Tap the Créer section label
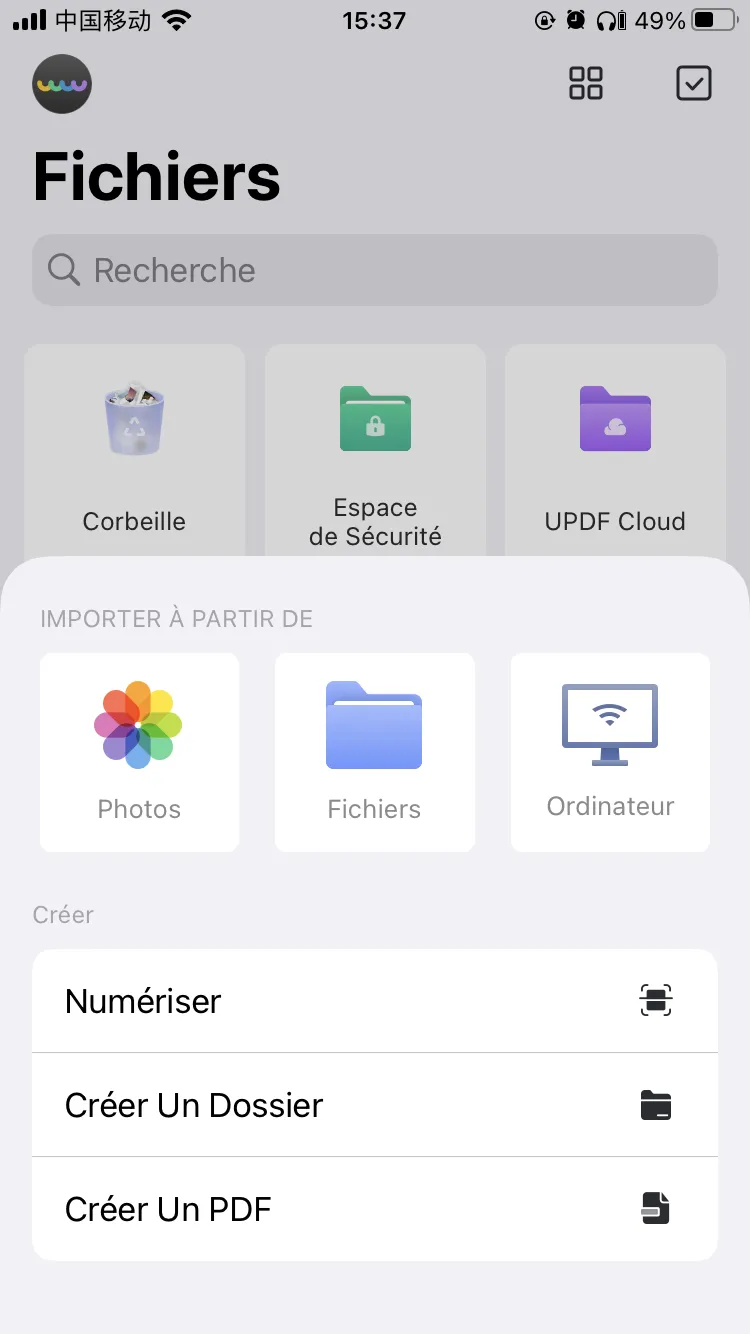This screenshot has height=1334, width=750. coord(62,914)
